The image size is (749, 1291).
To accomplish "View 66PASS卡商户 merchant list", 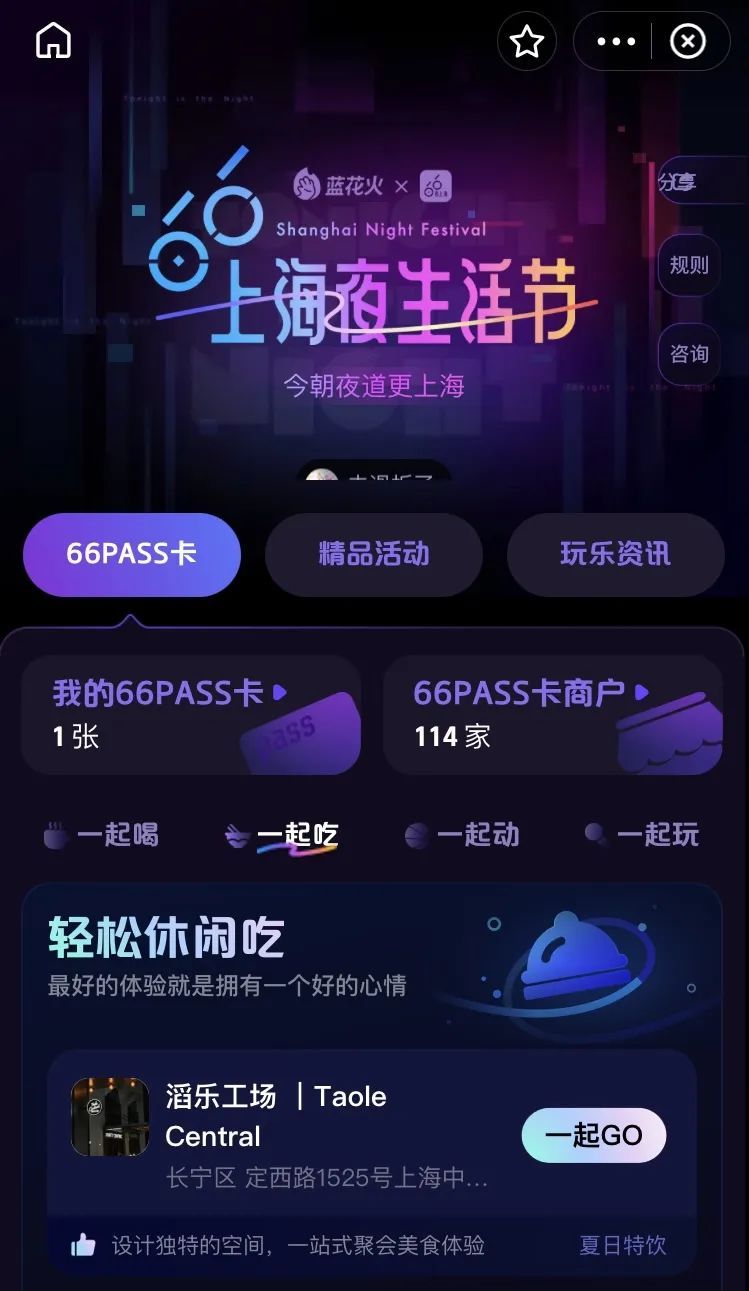I will coord(552,714).
